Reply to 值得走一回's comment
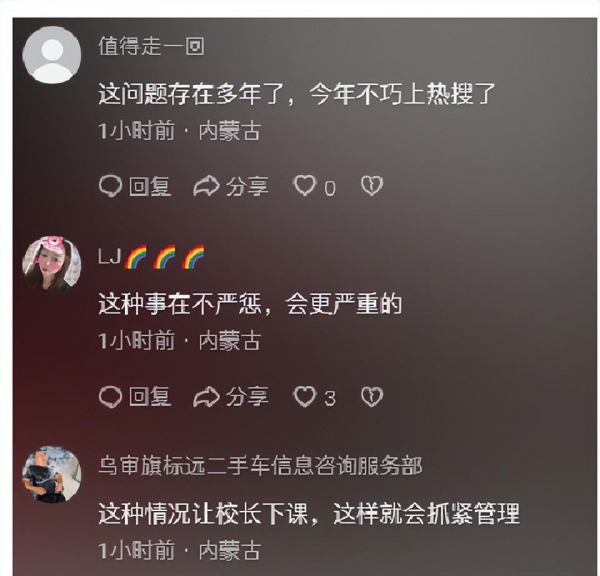Image resolution: width=600 pixels, height=576 pixels. (x=135, y=186)
